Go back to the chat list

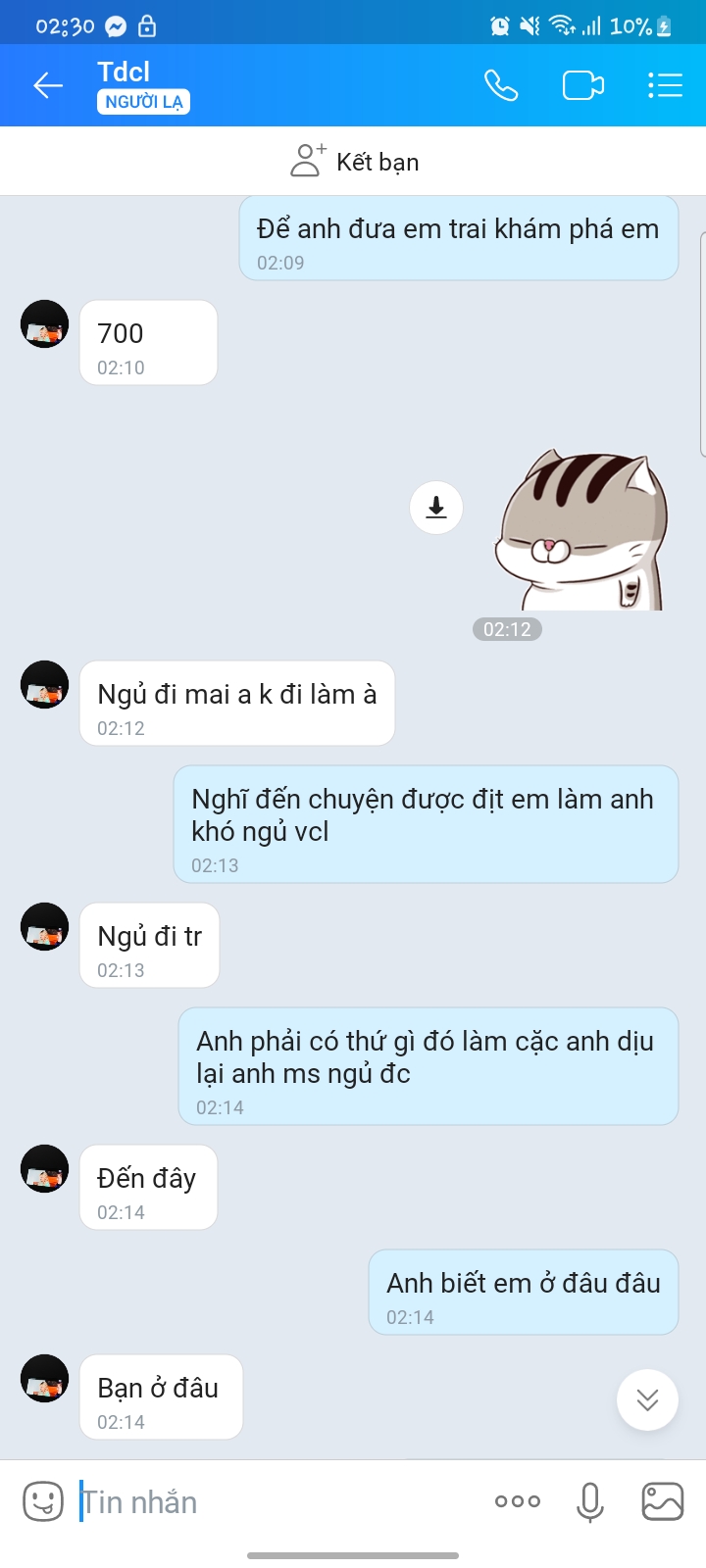click(47, 86)
